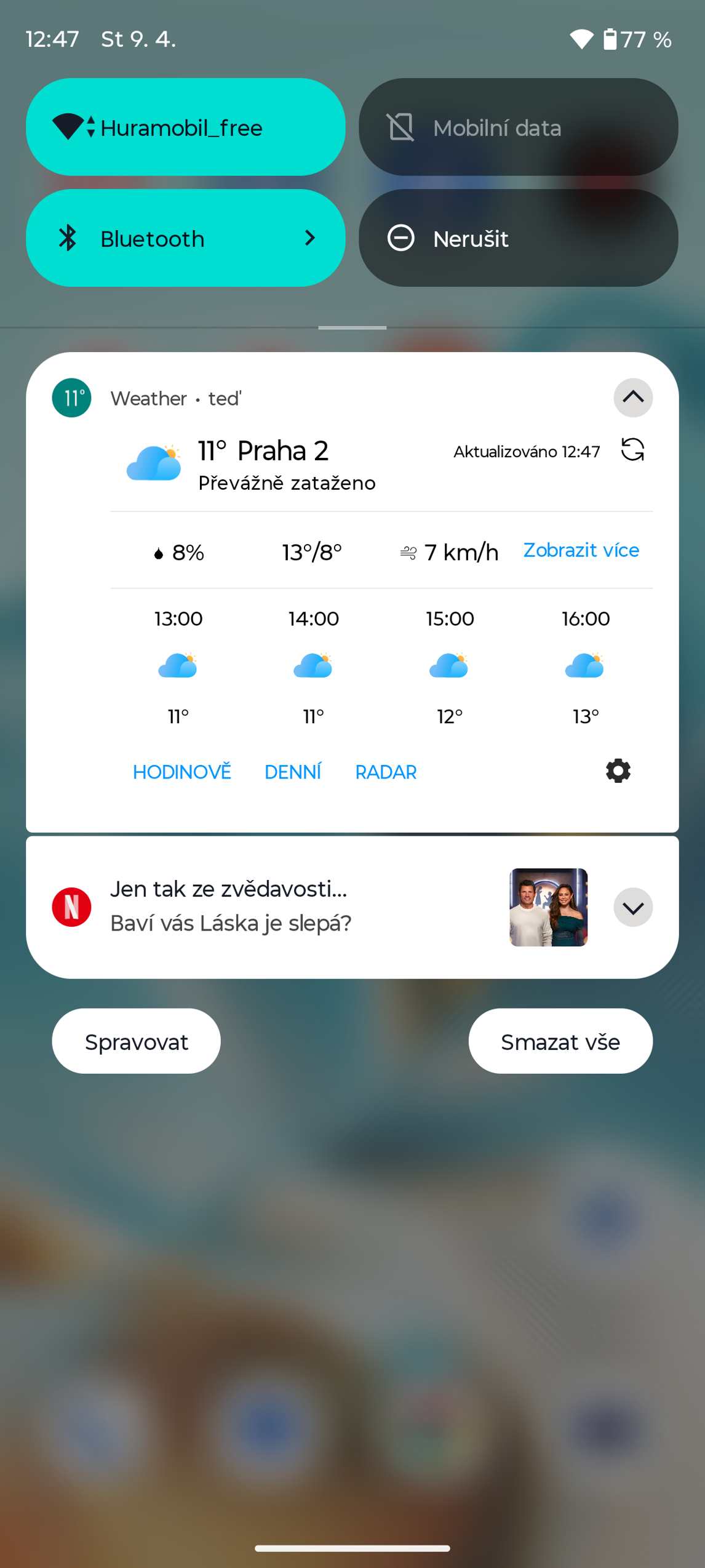This screenshot has height=1568, width=705.
Task: Collapse the Weather notification
Action: pos(632,398)
